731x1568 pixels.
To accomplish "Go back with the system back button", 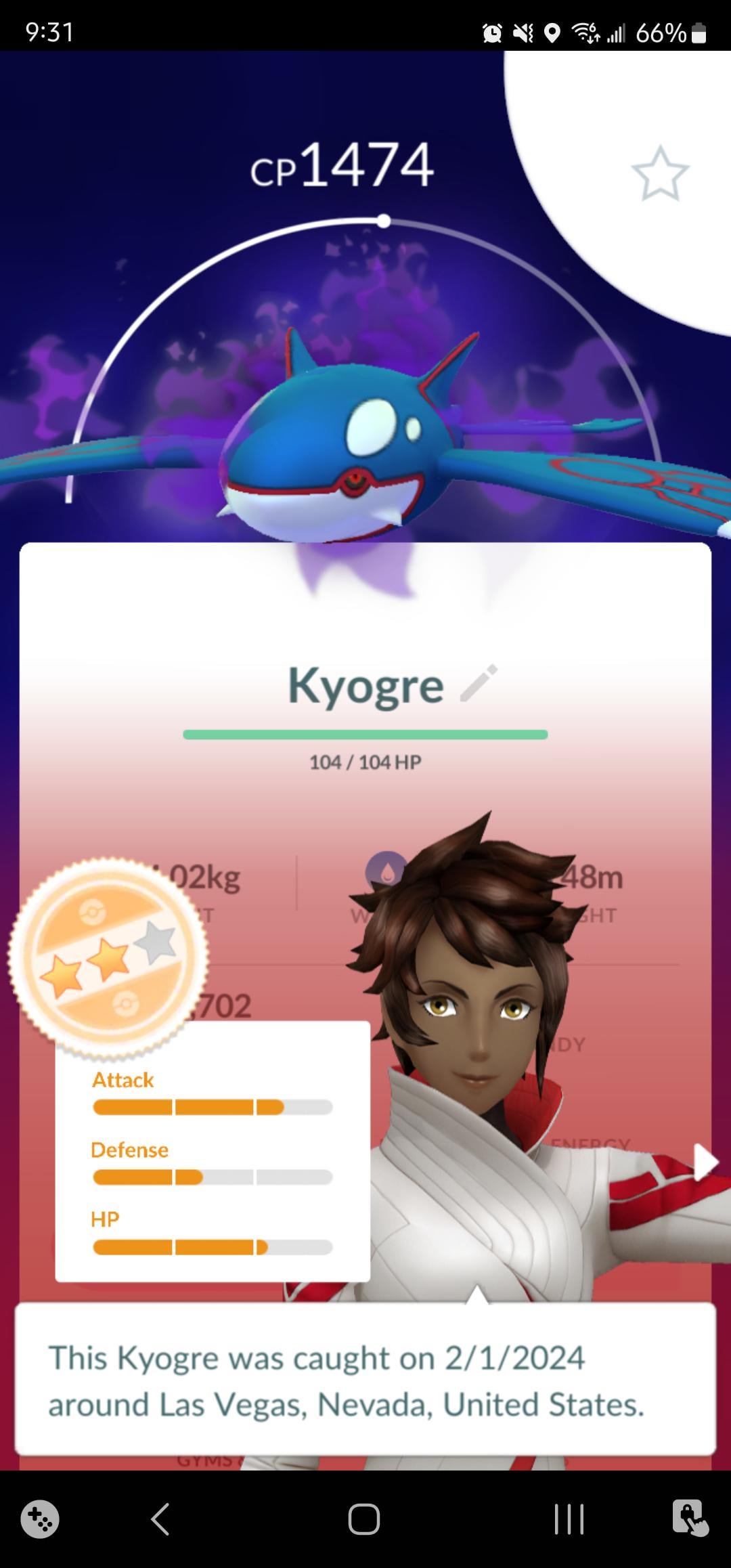I will (x=160, y=1519).
